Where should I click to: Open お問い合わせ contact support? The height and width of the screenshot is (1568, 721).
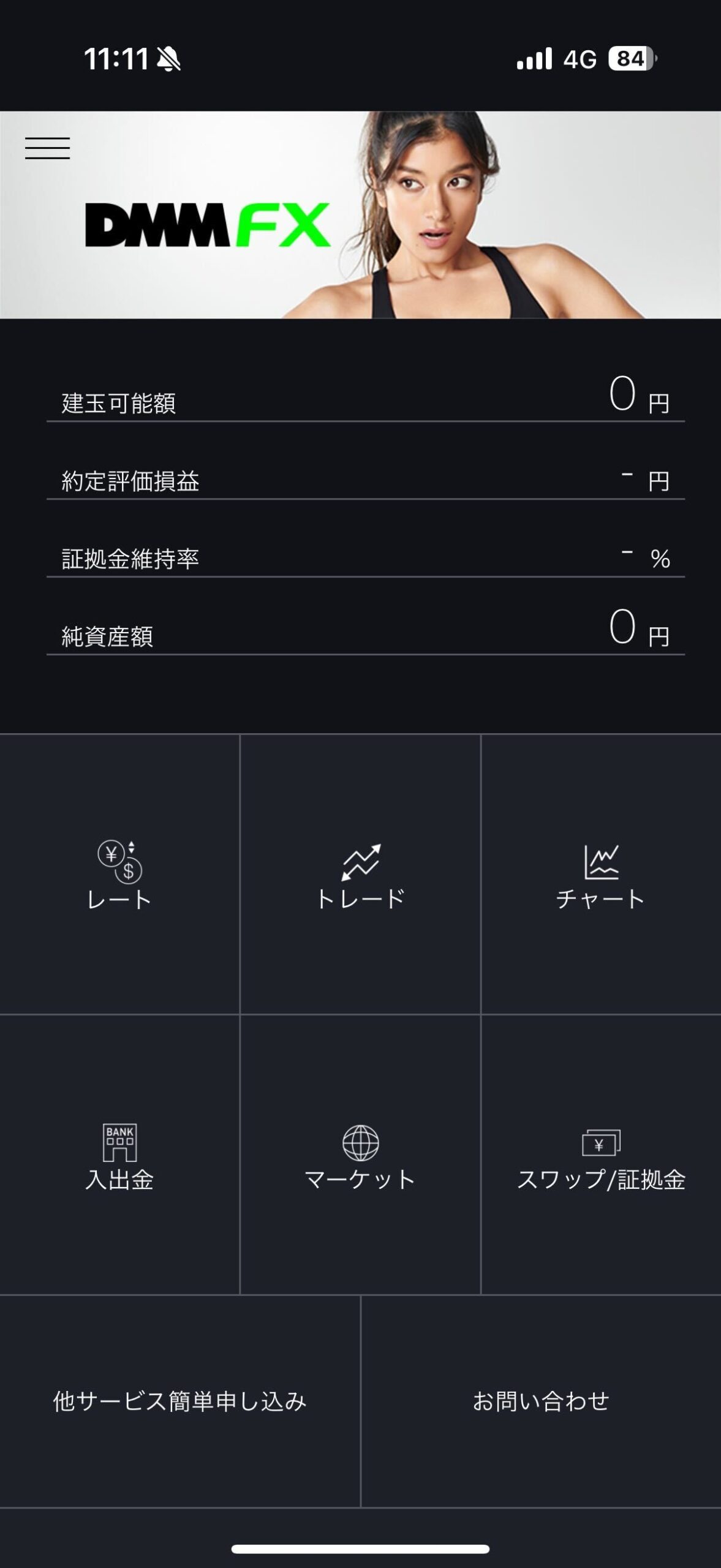click(541, 1401)
